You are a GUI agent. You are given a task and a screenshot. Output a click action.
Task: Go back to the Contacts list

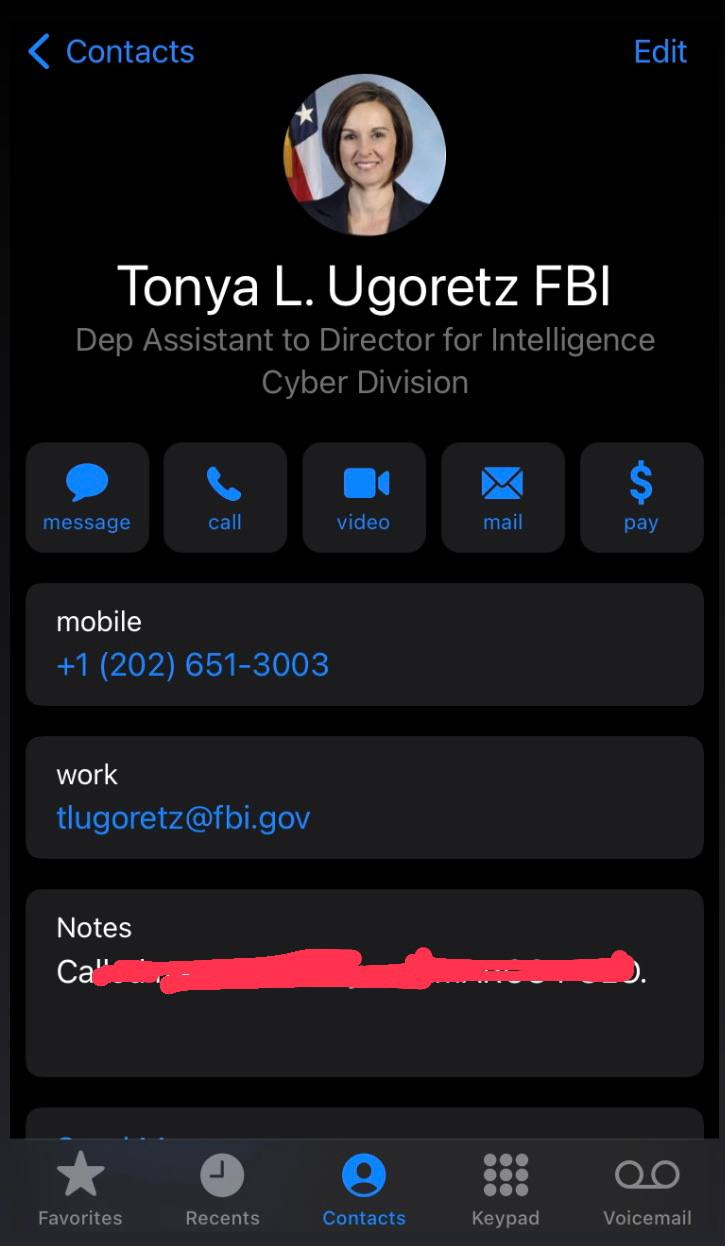pos(111,51)
